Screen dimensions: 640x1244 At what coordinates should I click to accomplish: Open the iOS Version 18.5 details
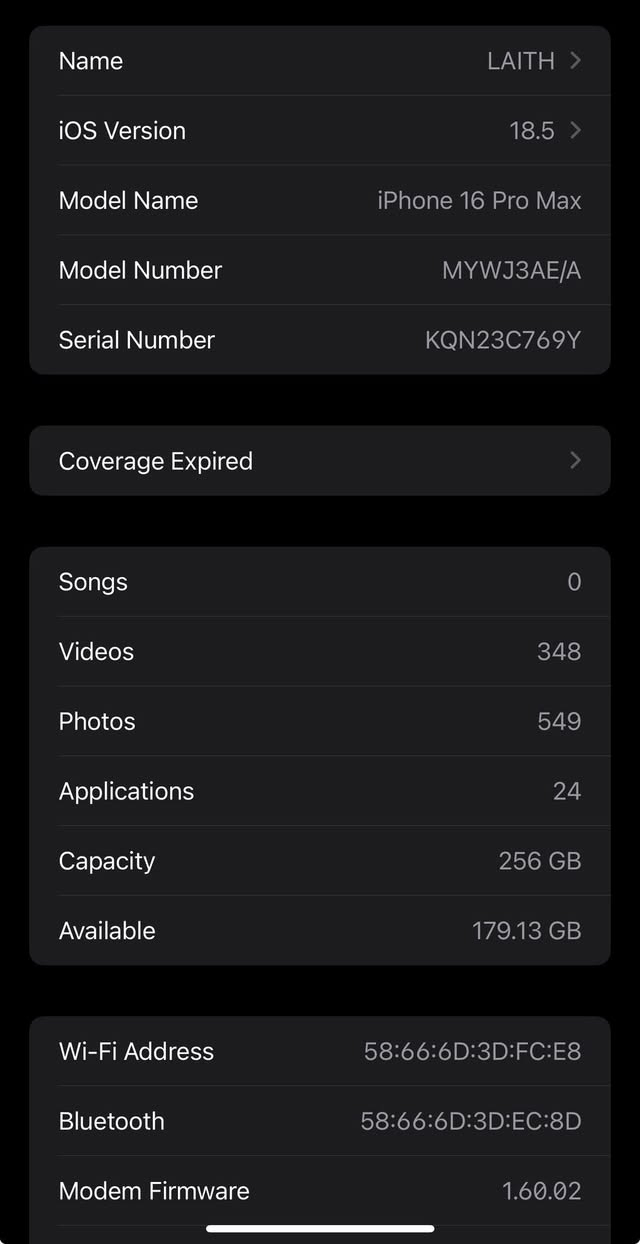[320, 131]
